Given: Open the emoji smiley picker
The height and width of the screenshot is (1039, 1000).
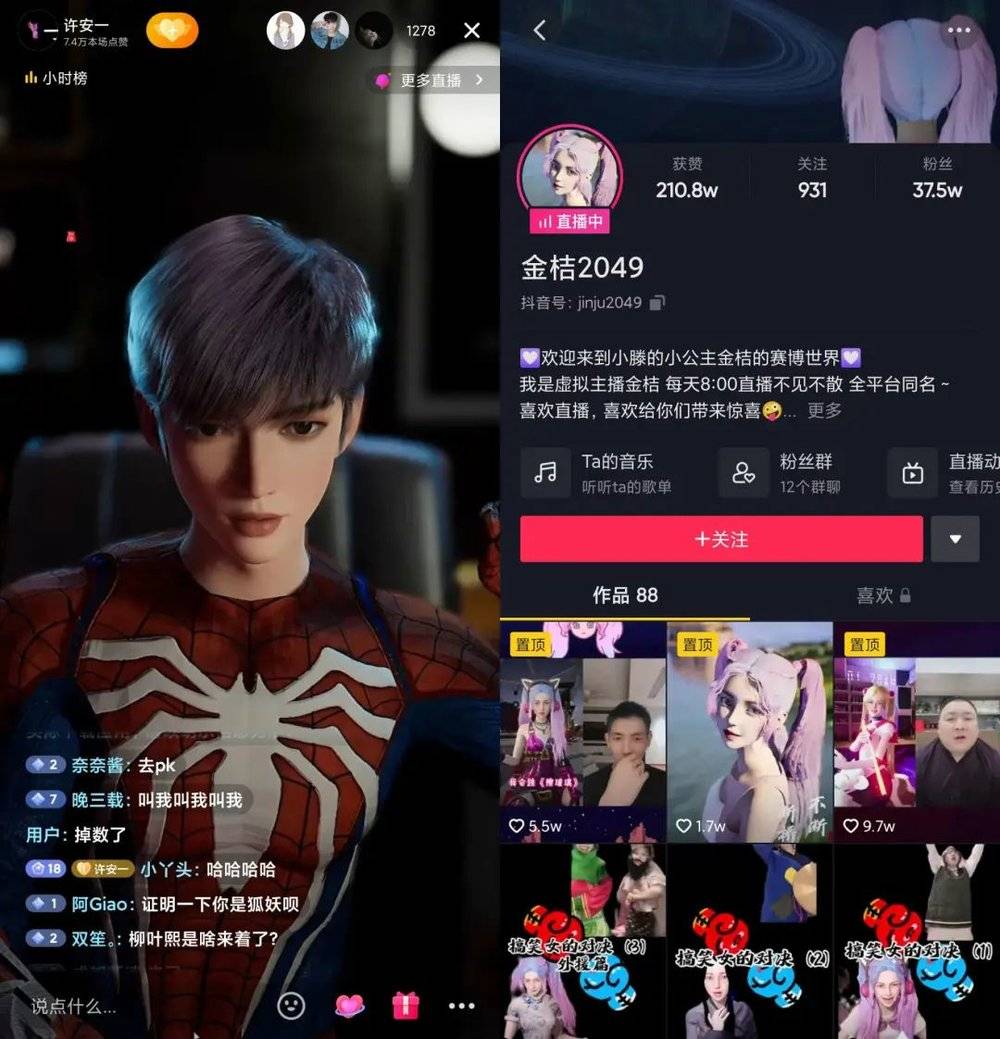Looking at the screenshot, I should (x=291, y=1006).
